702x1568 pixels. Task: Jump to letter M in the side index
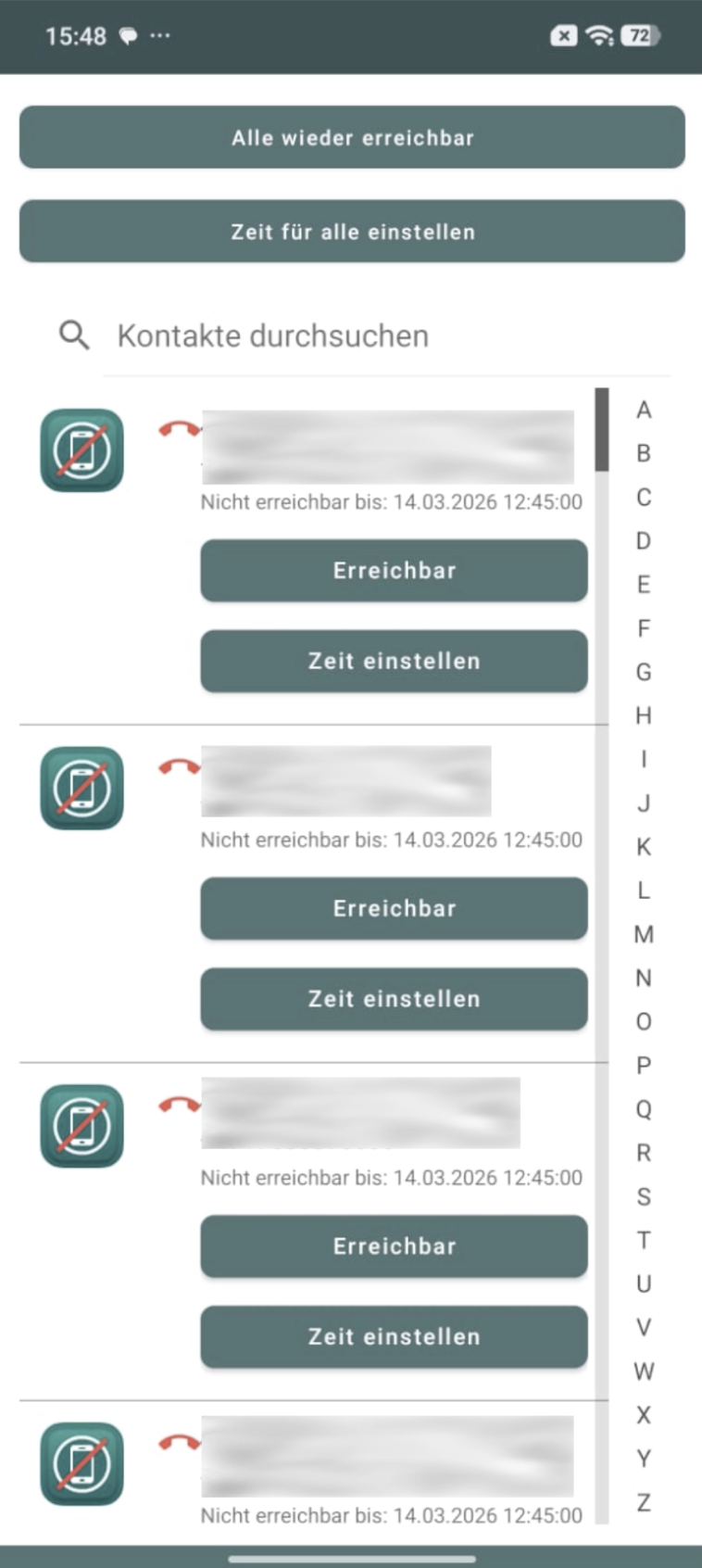642,935
